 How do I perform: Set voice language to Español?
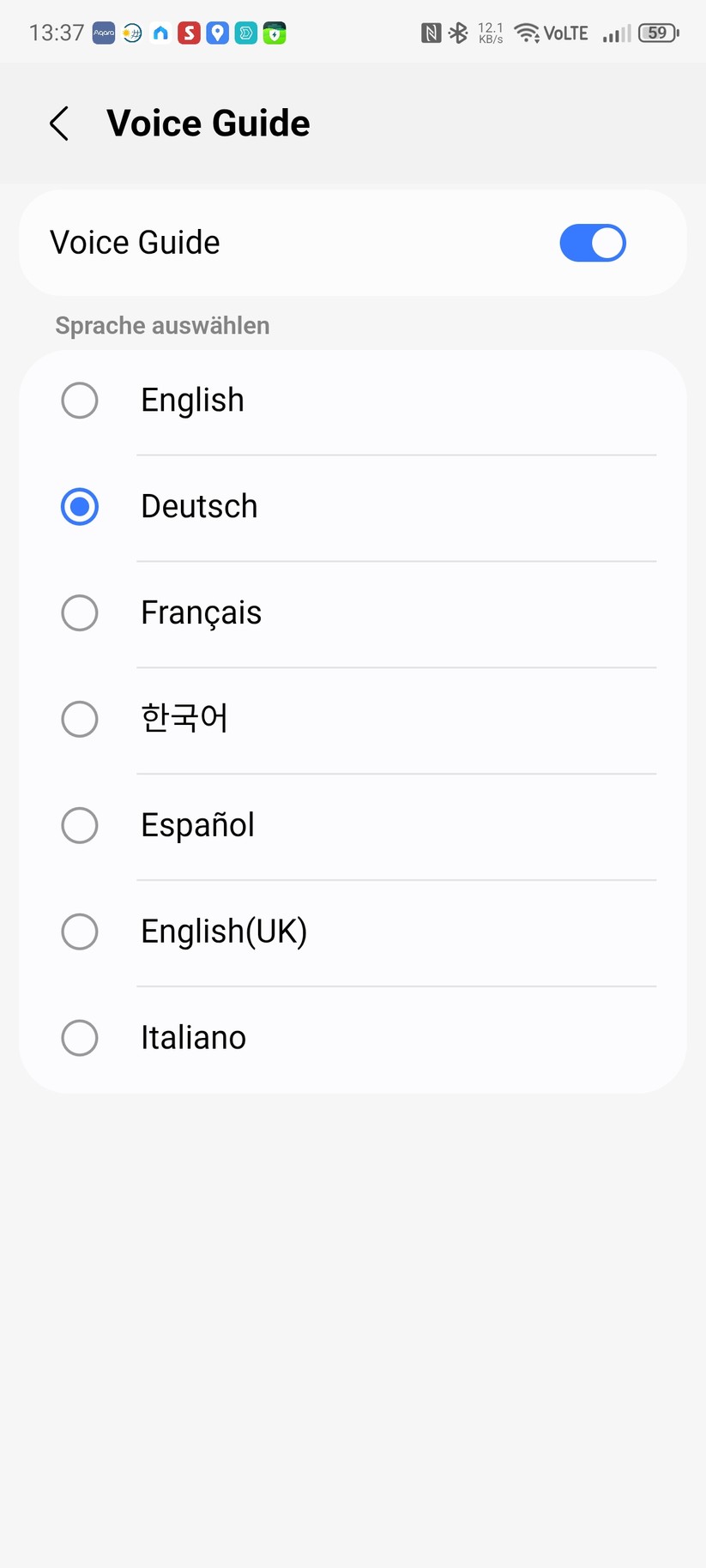tap(80, 825)
